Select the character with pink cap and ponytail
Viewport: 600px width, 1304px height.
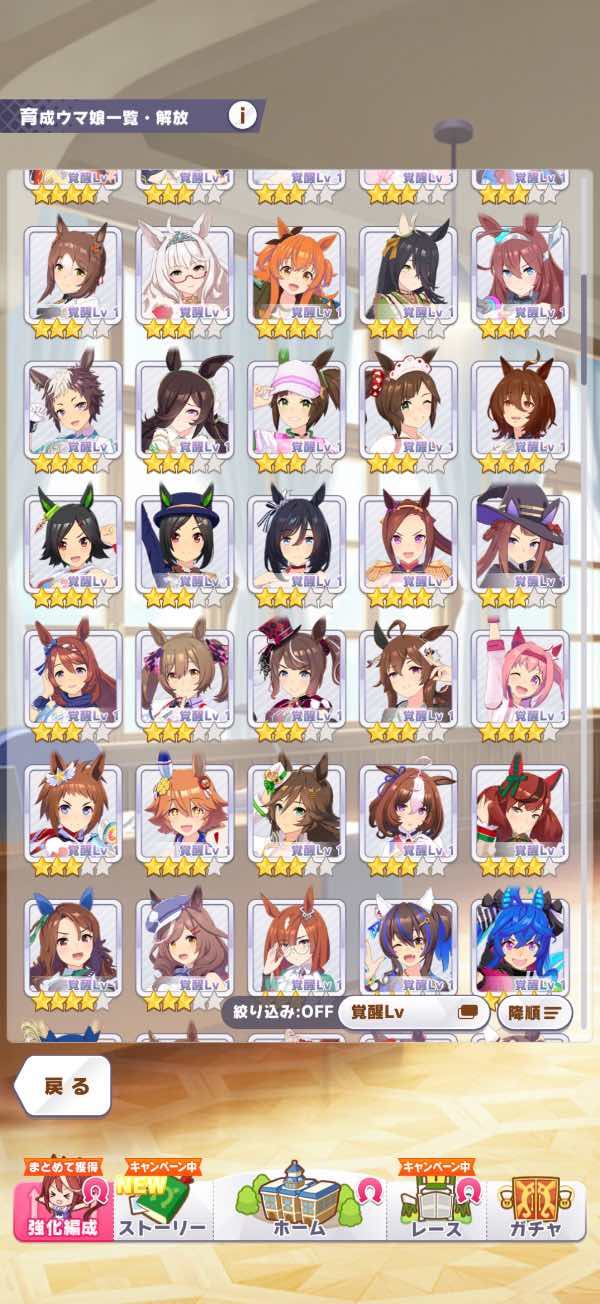click(x=296, y=409)
